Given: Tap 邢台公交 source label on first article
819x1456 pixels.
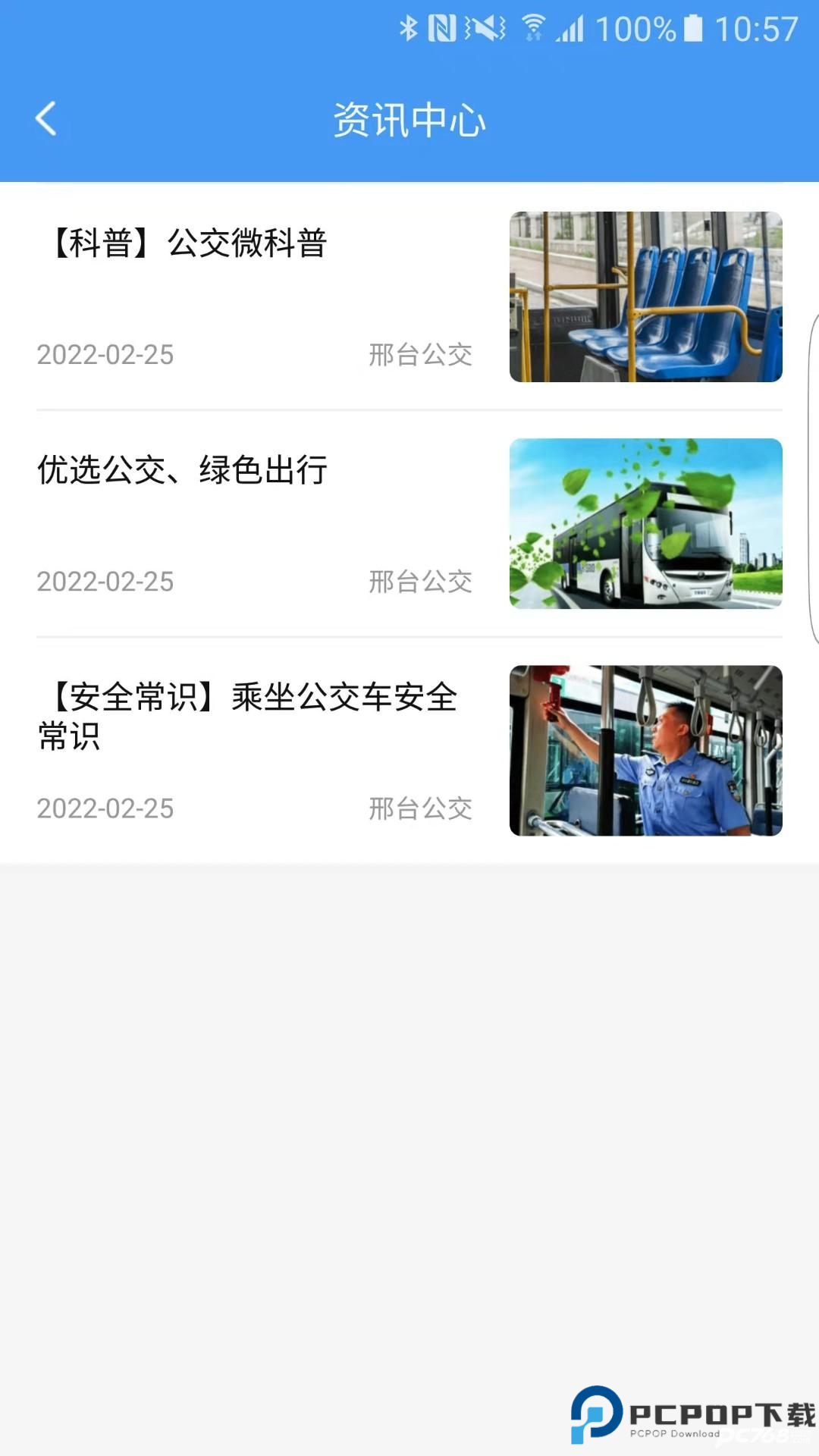Looking at the screenshot, I should pos(419,355).
